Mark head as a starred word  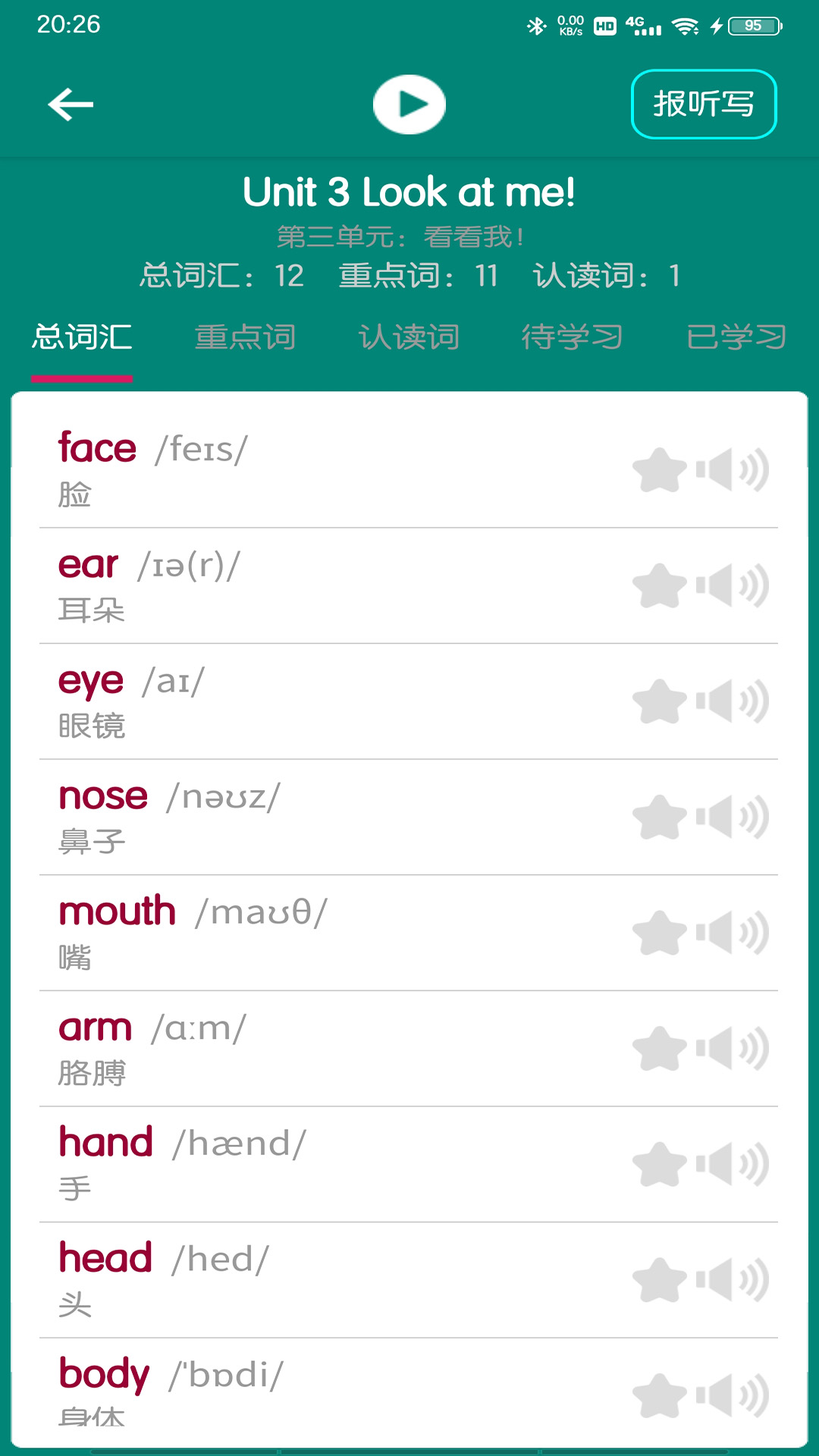pyautogui.click(x=659, y=1281)
